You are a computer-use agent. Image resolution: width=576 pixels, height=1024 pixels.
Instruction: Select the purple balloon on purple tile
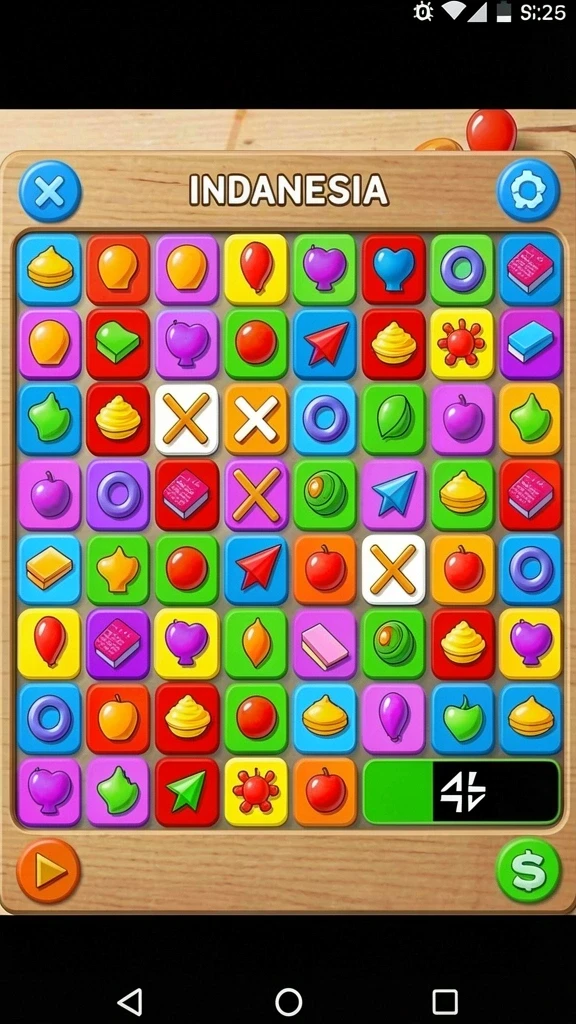point(393,719)
